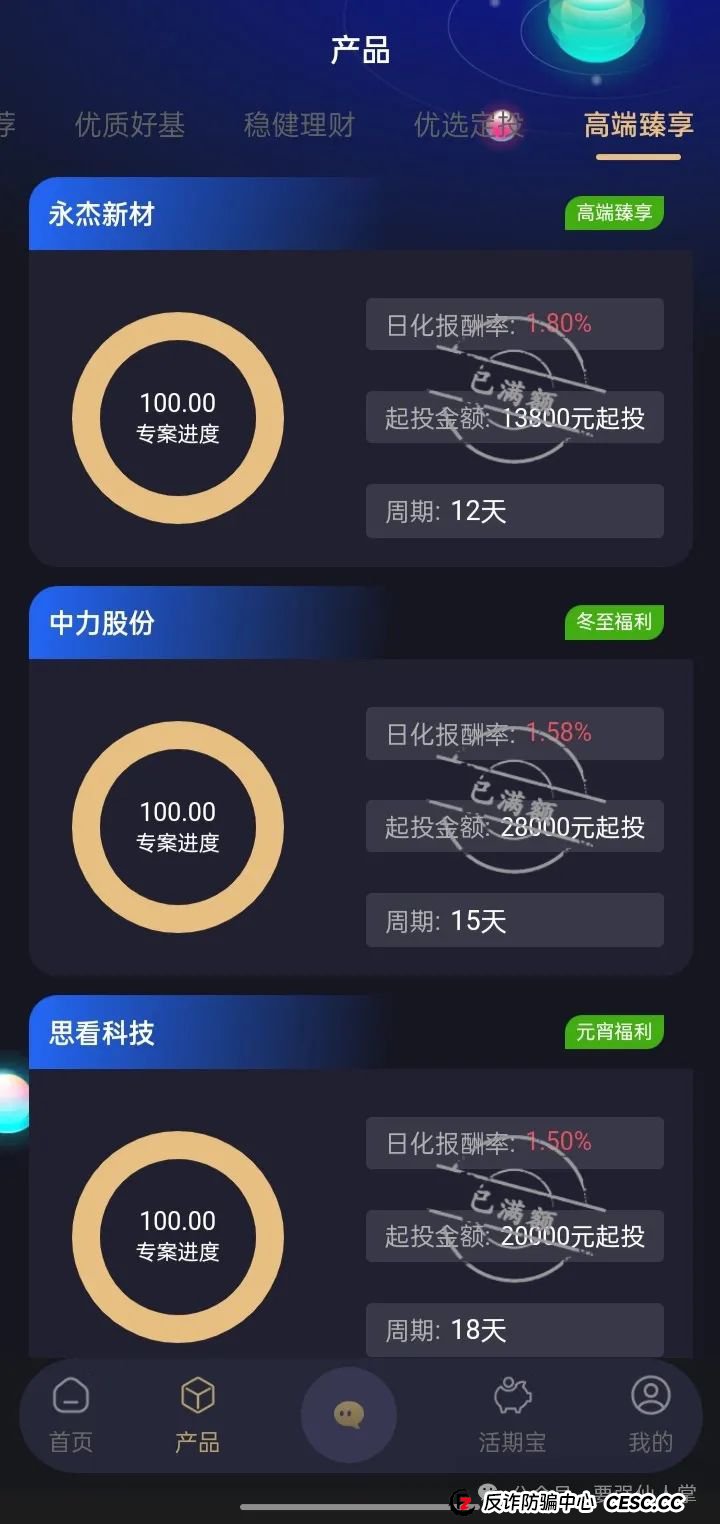Open the chat bubble message icon
This screenshot has width=720, height=1524.
348,1413
